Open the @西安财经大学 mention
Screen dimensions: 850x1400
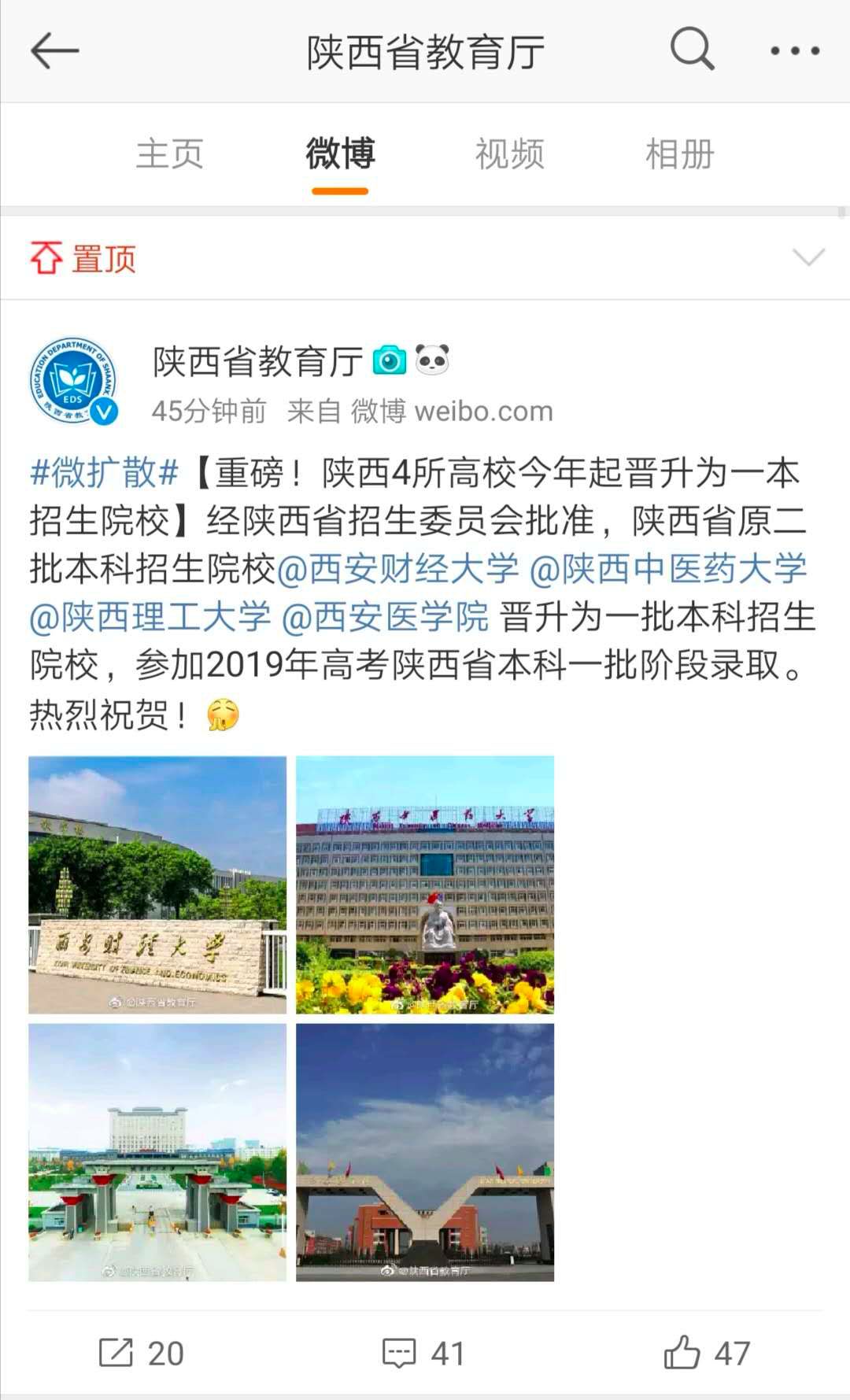coord(397,569)
